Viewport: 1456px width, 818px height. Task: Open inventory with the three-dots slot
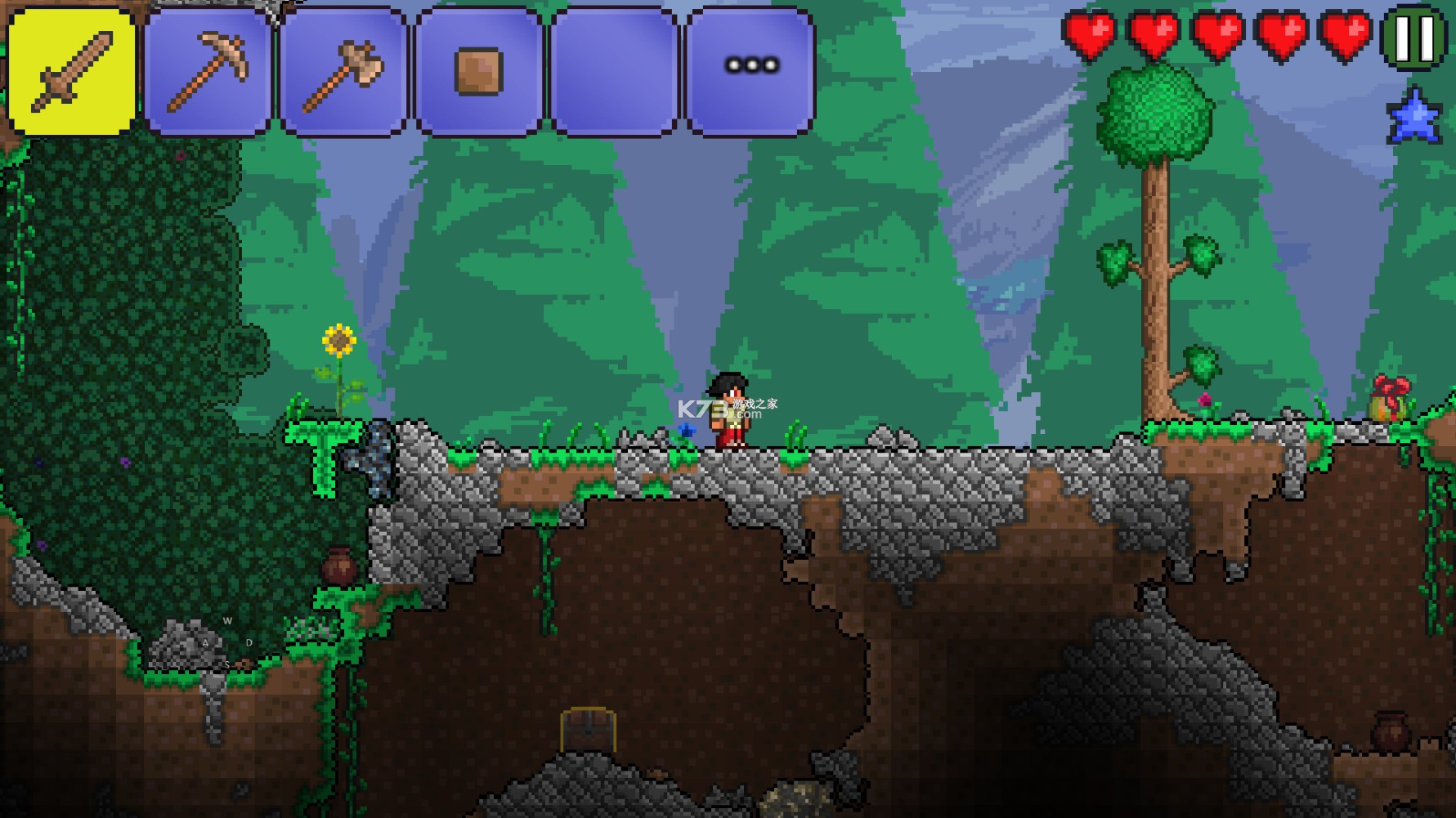pyautogui.click(x=750, y=72)
